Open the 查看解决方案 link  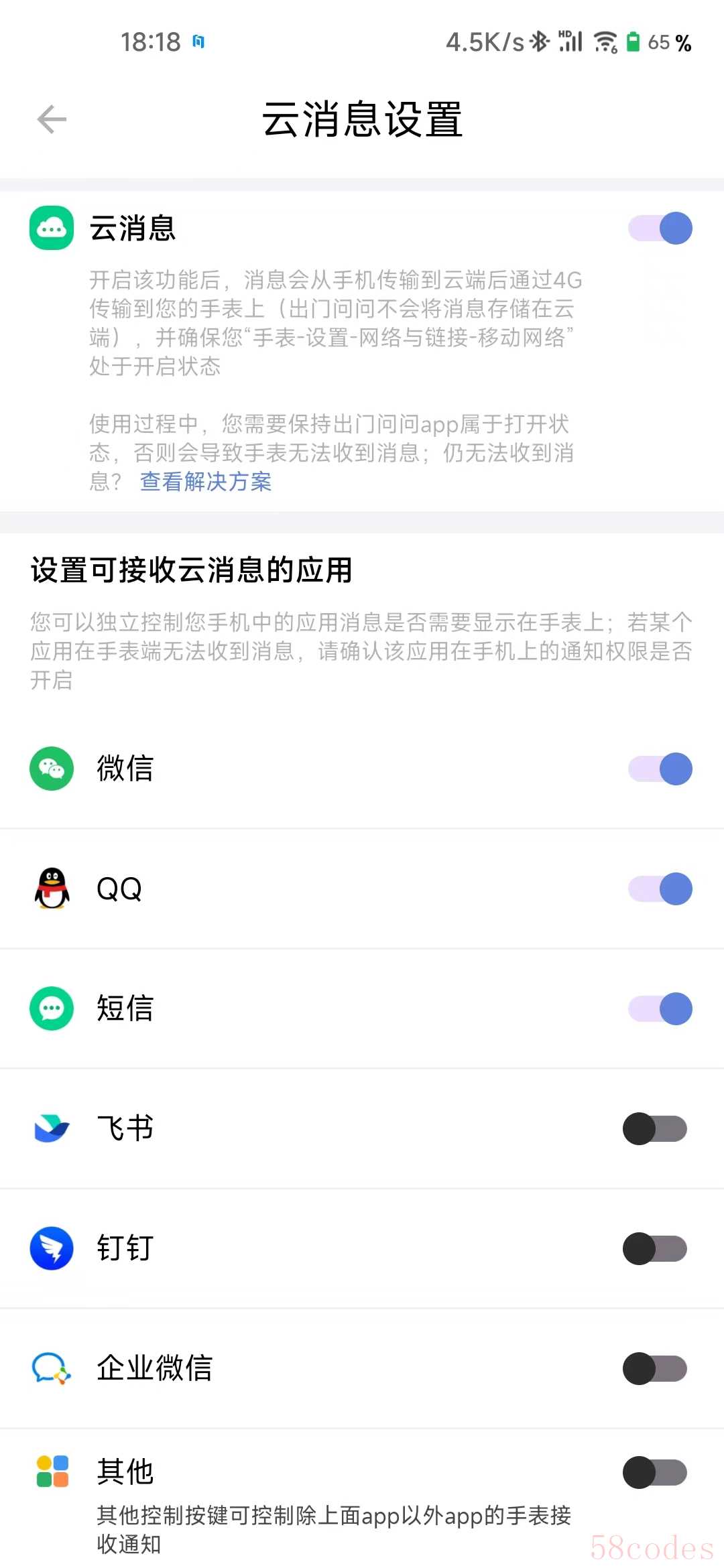(205, 482)
